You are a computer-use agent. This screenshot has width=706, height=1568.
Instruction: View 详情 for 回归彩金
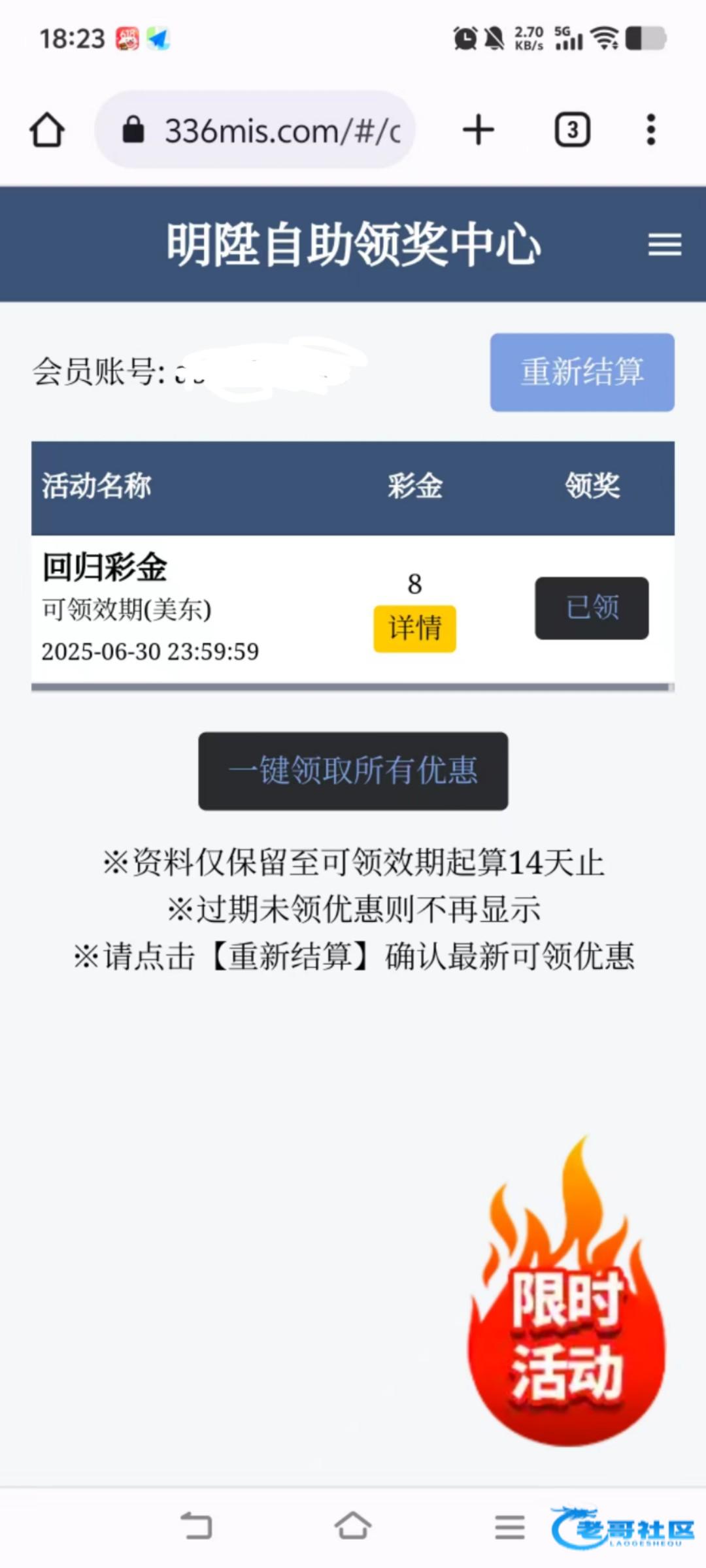[414, 629]
